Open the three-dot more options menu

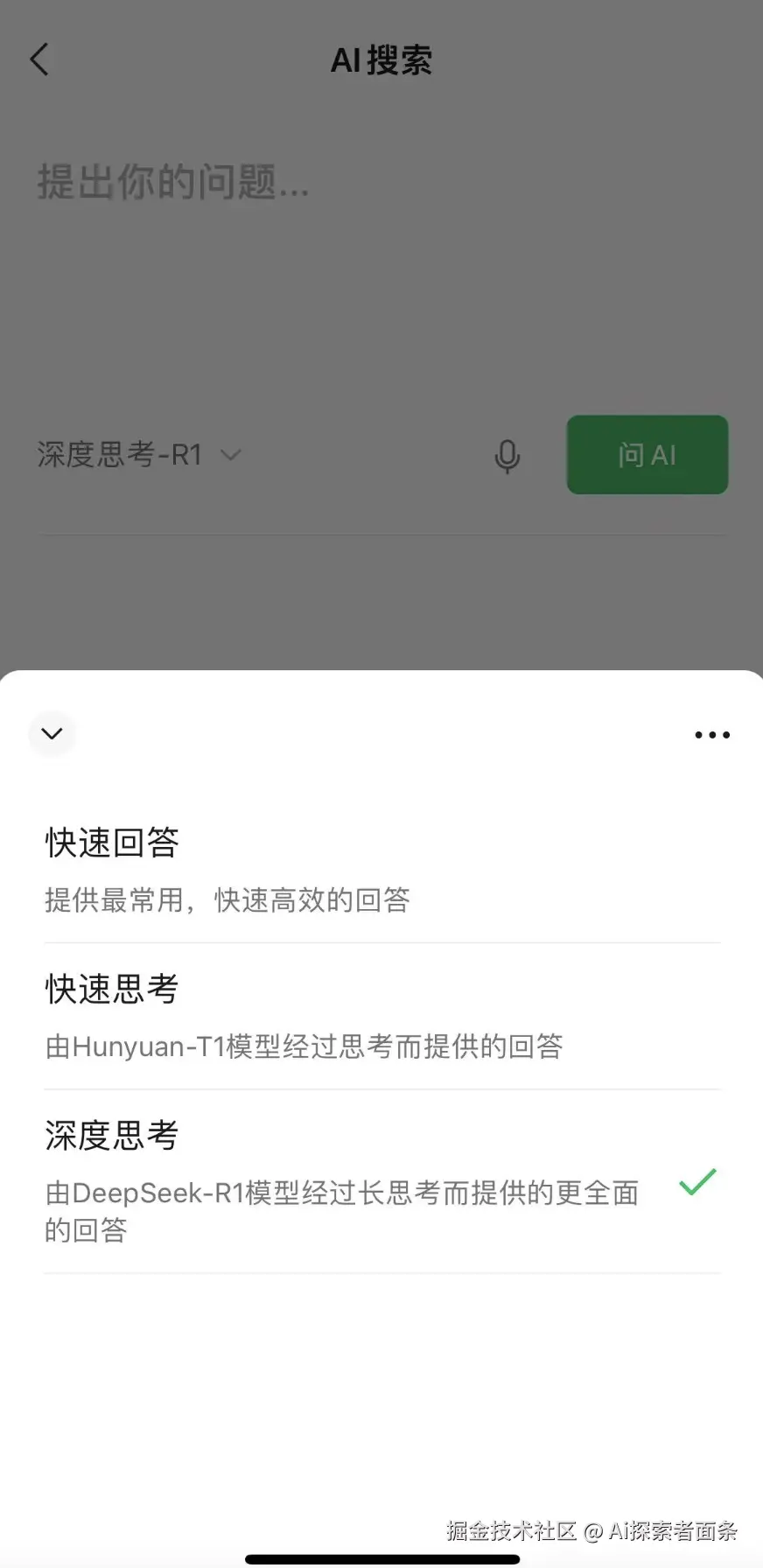[711, 735]
